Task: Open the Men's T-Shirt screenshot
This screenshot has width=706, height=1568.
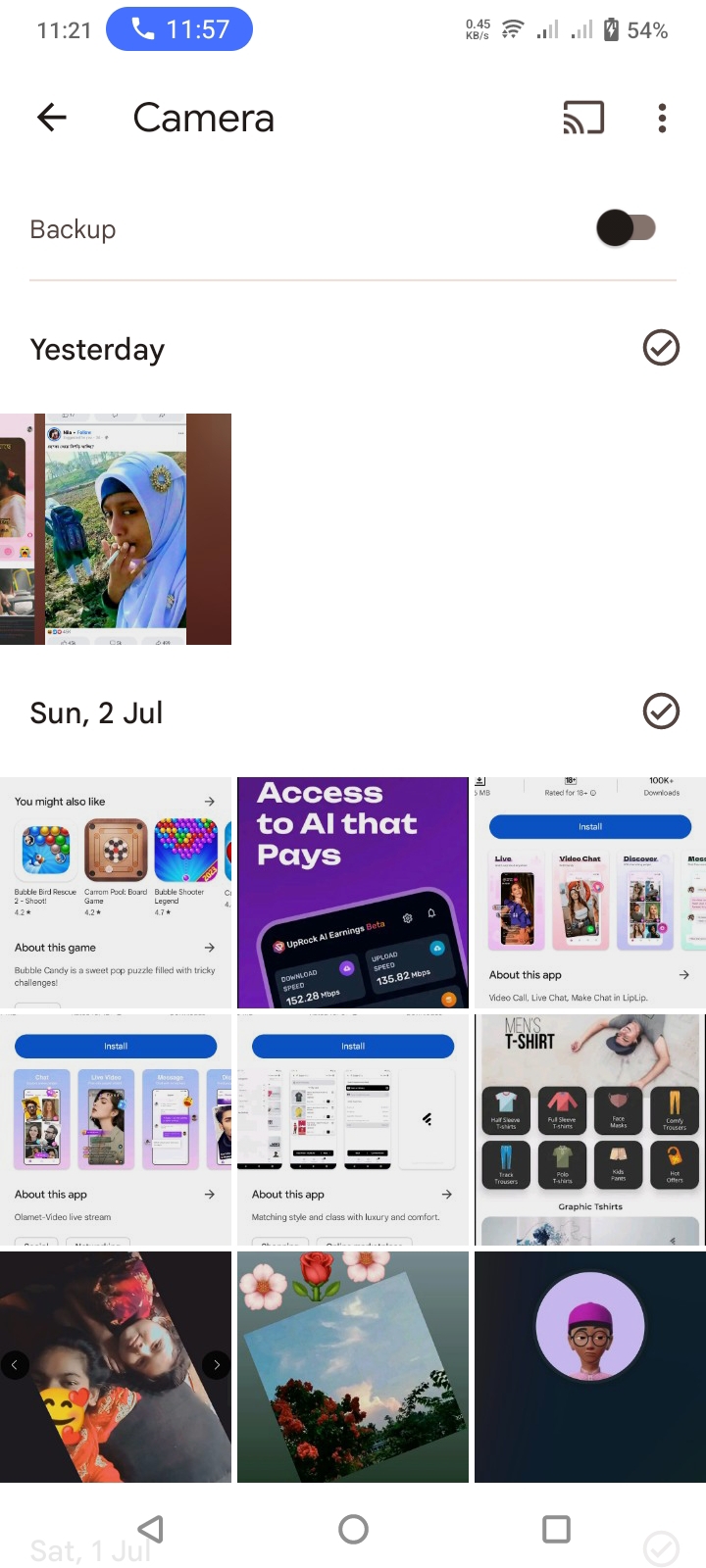Action: 590,1129
